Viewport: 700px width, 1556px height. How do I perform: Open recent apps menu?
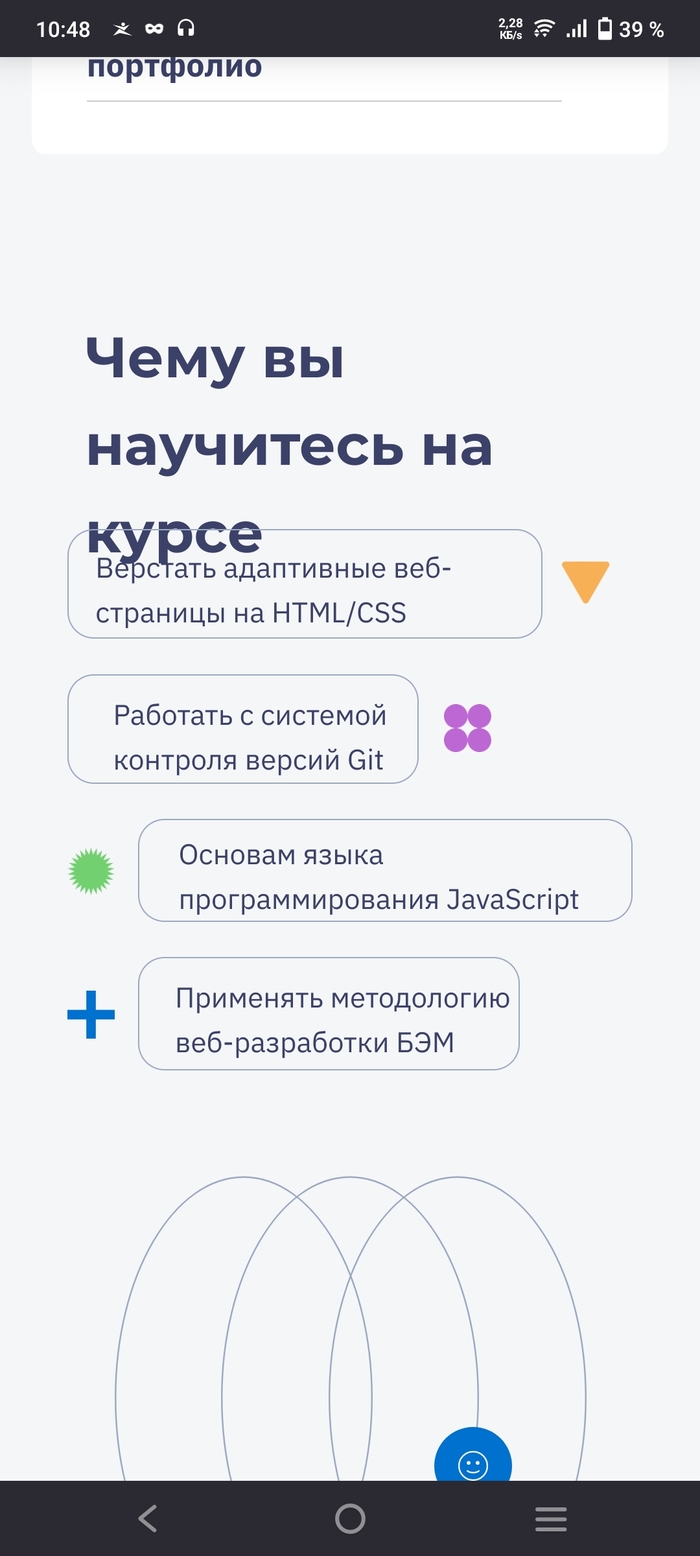coord(551,1519)
